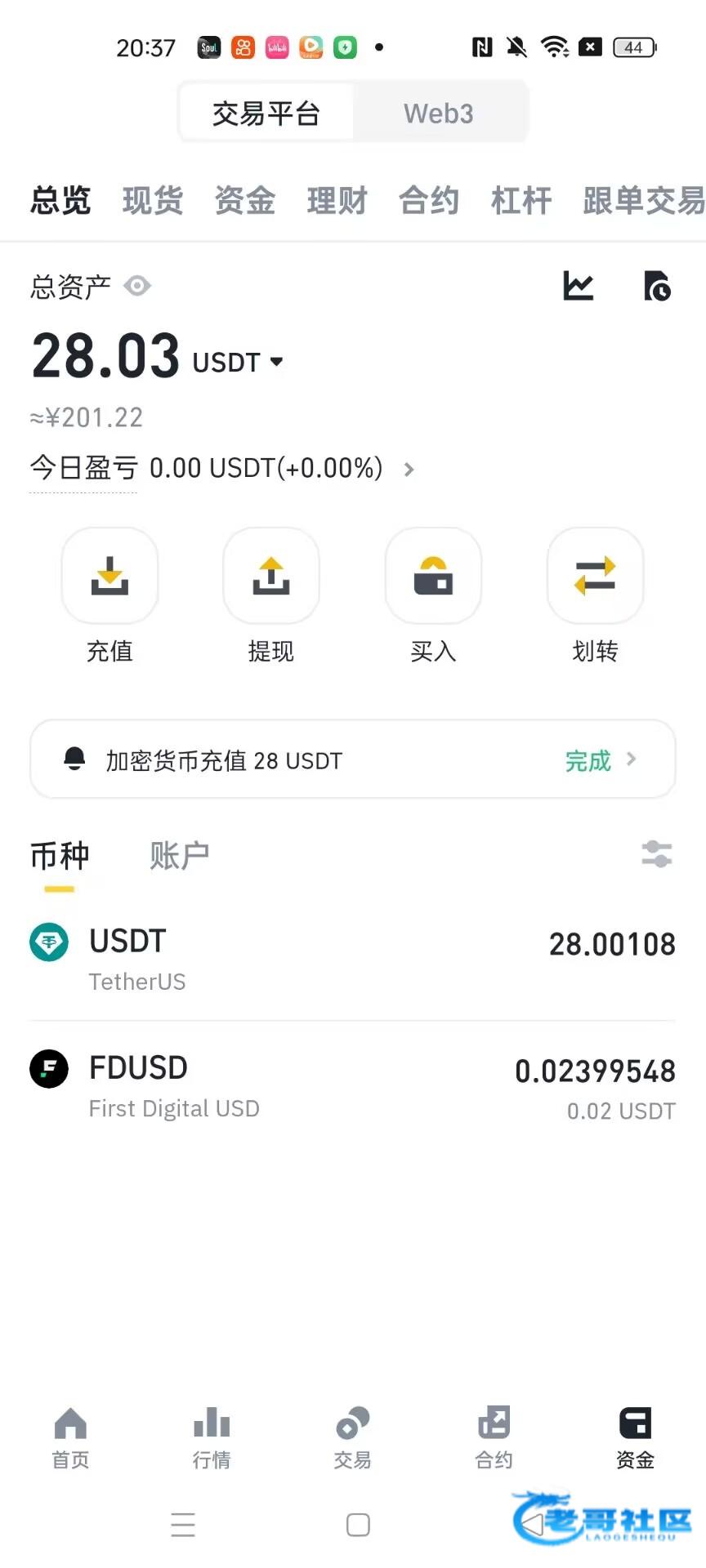Image resolution: width=706 pixels, height=1568 pixels.
Task: Open the 加密货币充值 28 USDT notification
Action: (353, 759)
